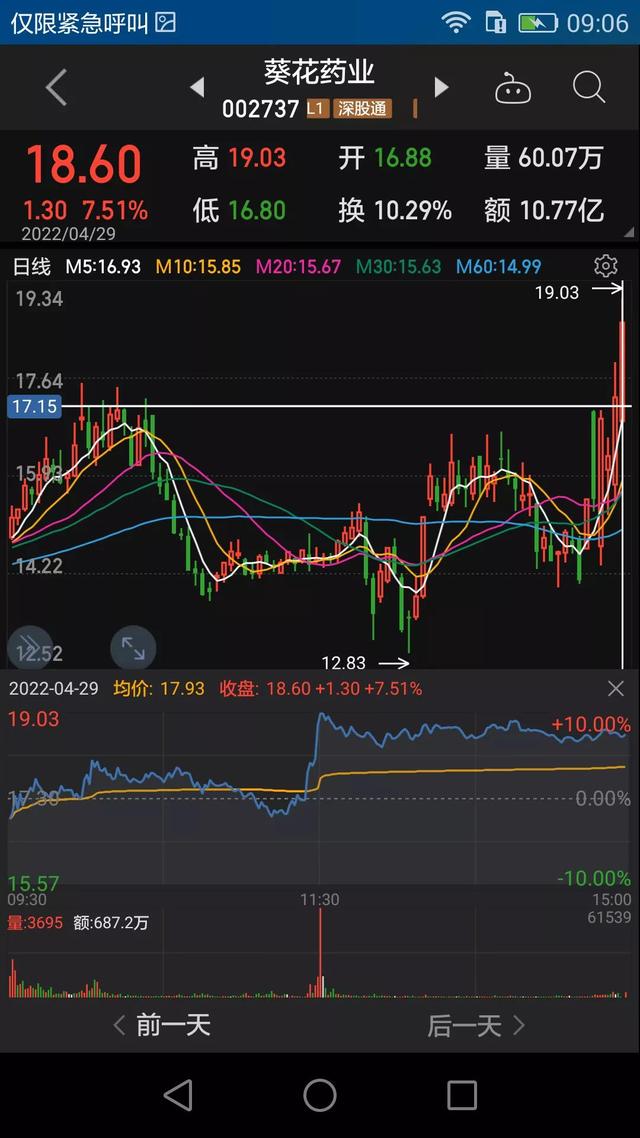
Task: Switch to the previous stock
Action: pos(197,88)
